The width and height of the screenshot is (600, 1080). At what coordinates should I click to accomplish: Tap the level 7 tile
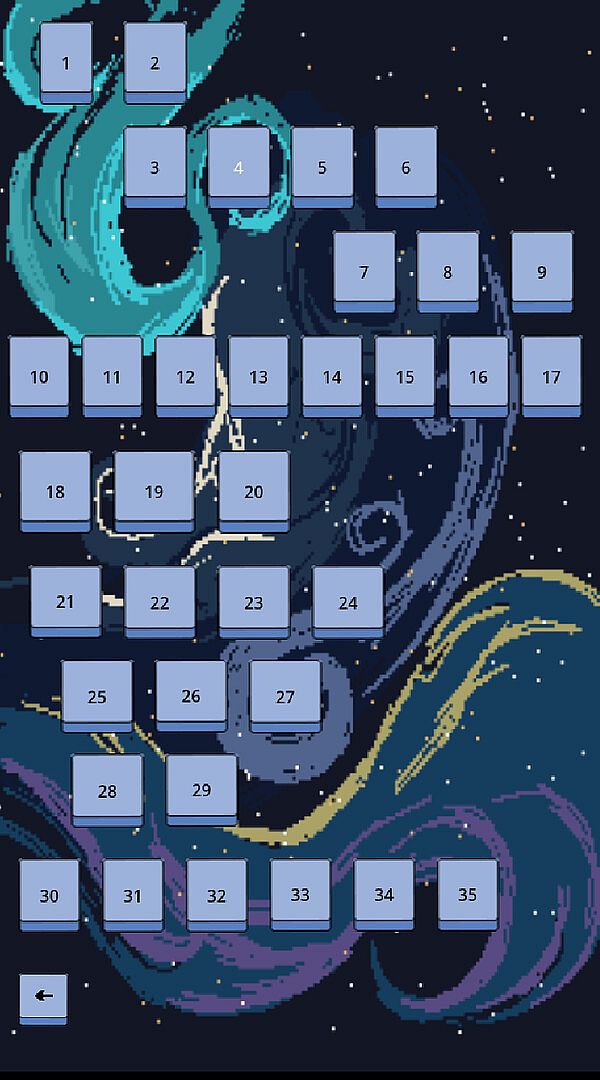click(x=364, y=271)
